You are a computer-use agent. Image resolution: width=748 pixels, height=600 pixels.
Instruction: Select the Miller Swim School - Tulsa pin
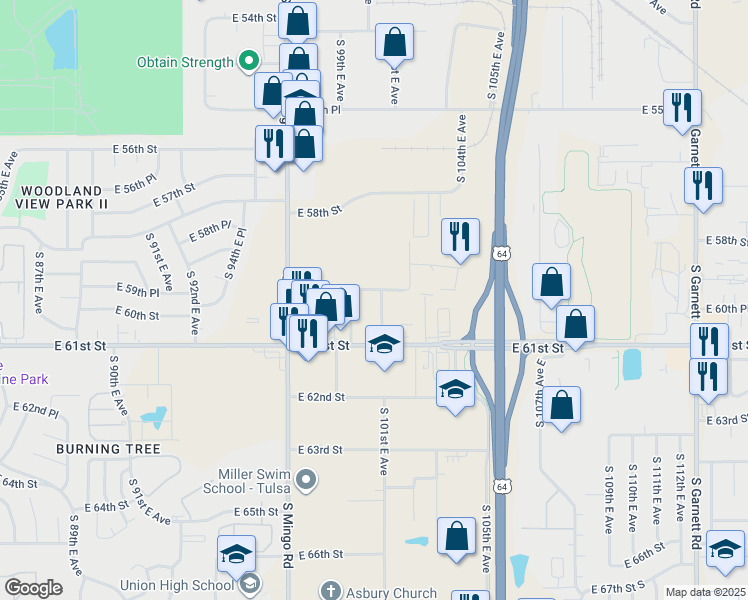click(x=308, y=481)
